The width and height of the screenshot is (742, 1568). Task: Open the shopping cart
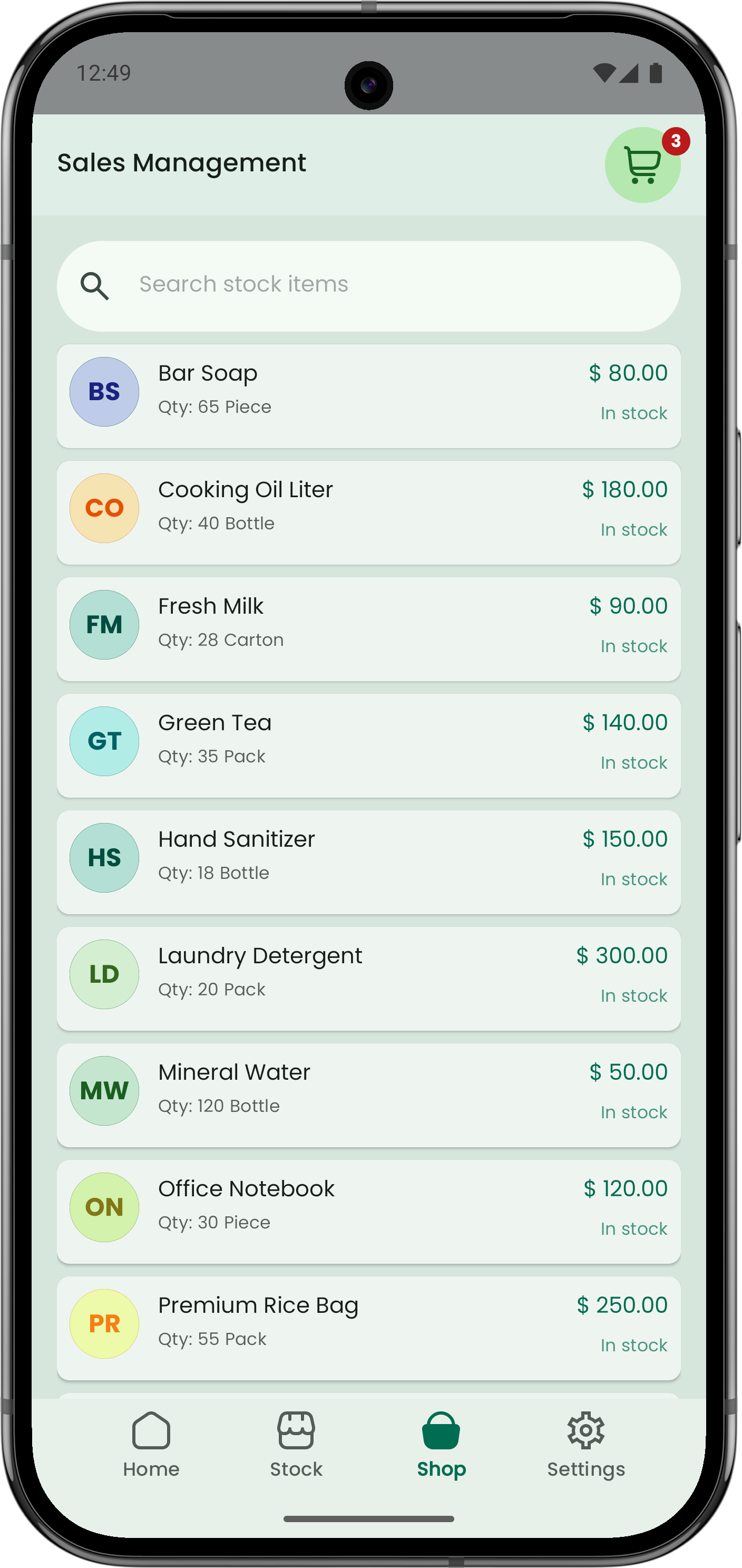point(642,166)
